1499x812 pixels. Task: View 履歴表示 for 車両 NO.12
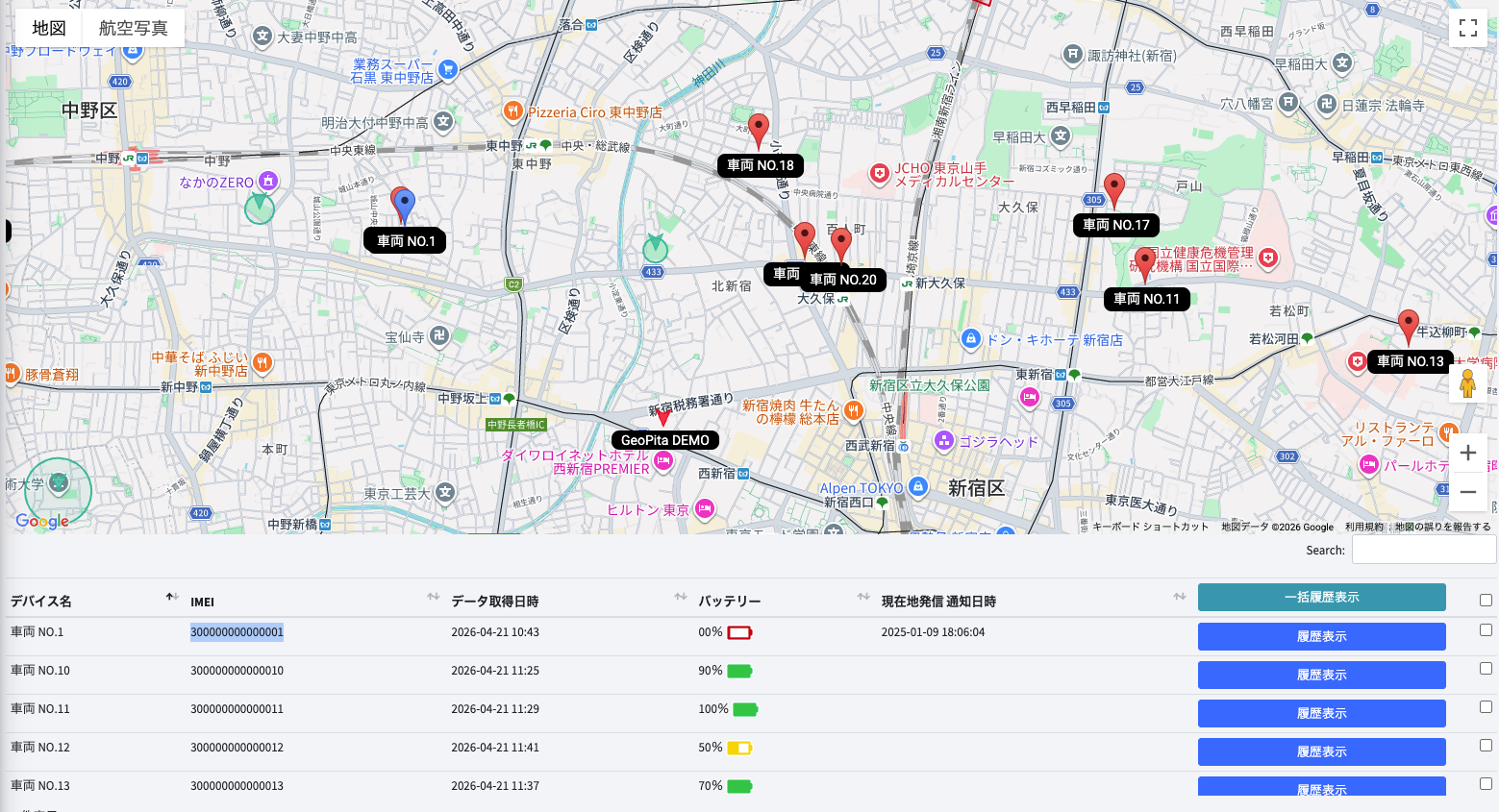point(1321,751)
